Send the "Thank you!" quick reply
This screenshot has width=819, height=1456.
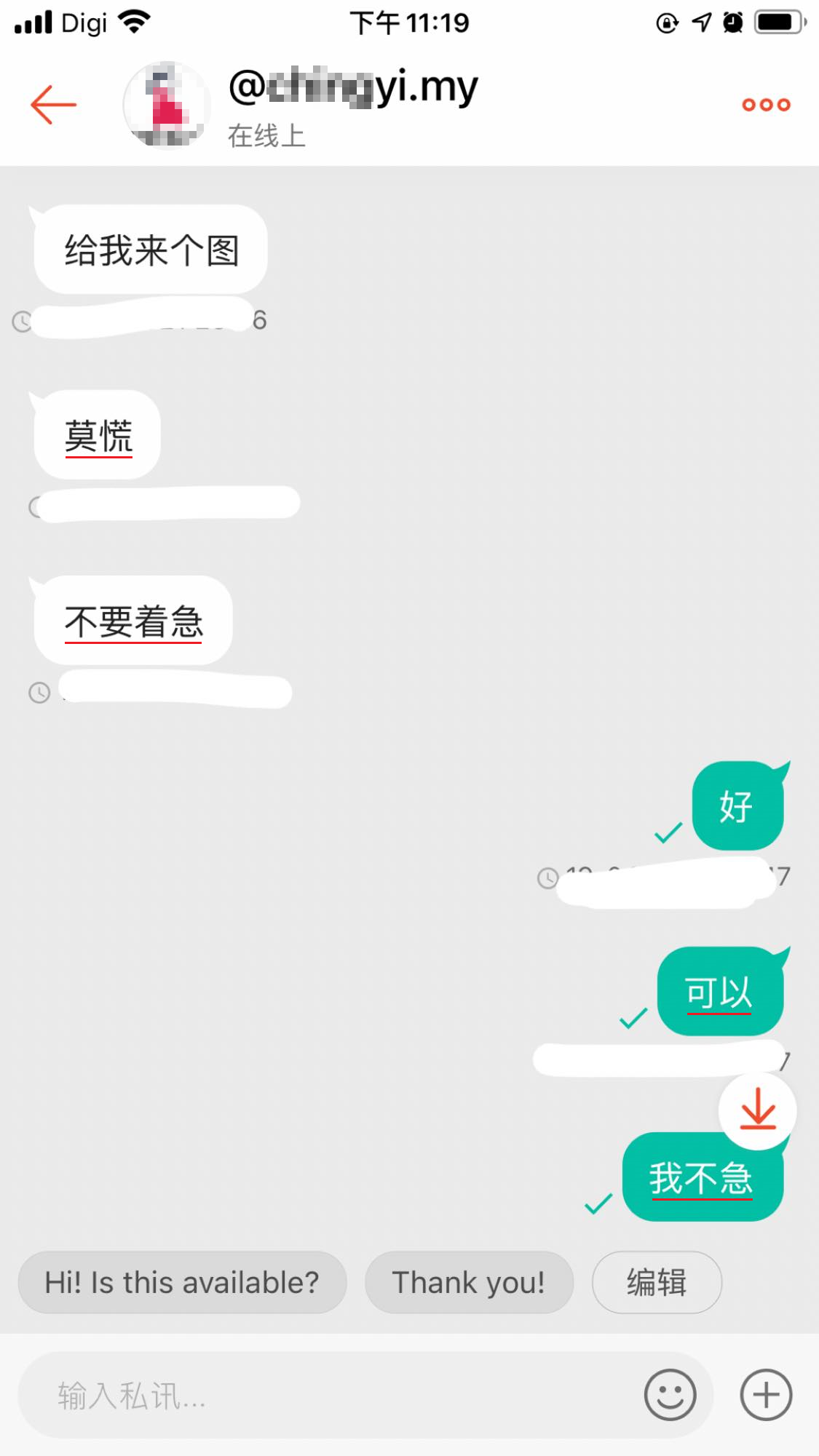[x=469, y=1283]
